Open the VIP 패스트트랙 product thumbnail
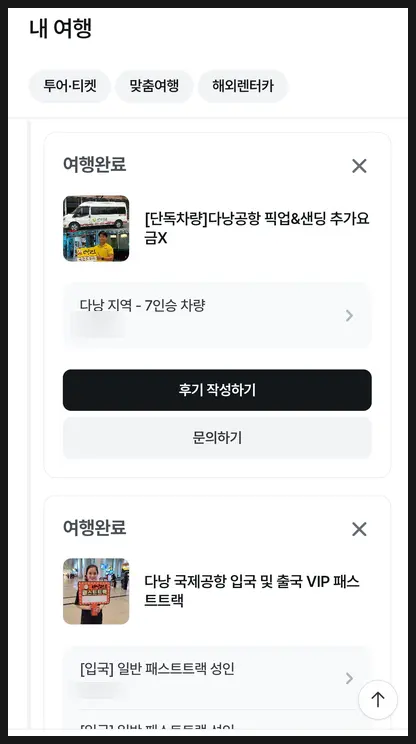 click(x=96, y=591)
